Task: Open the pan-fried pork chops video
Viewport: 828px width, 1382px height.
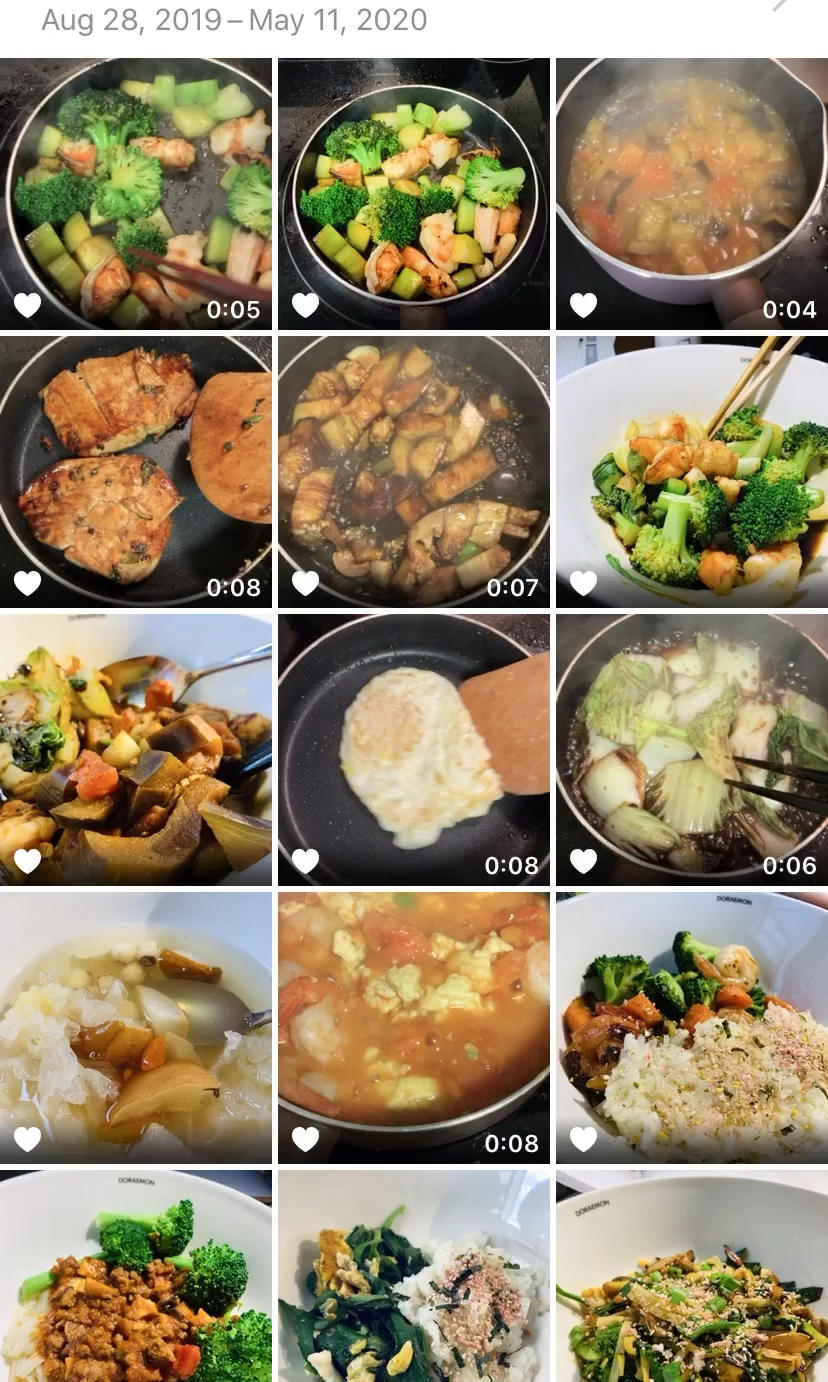Action: pyautogui.click(x=136, y=471)
